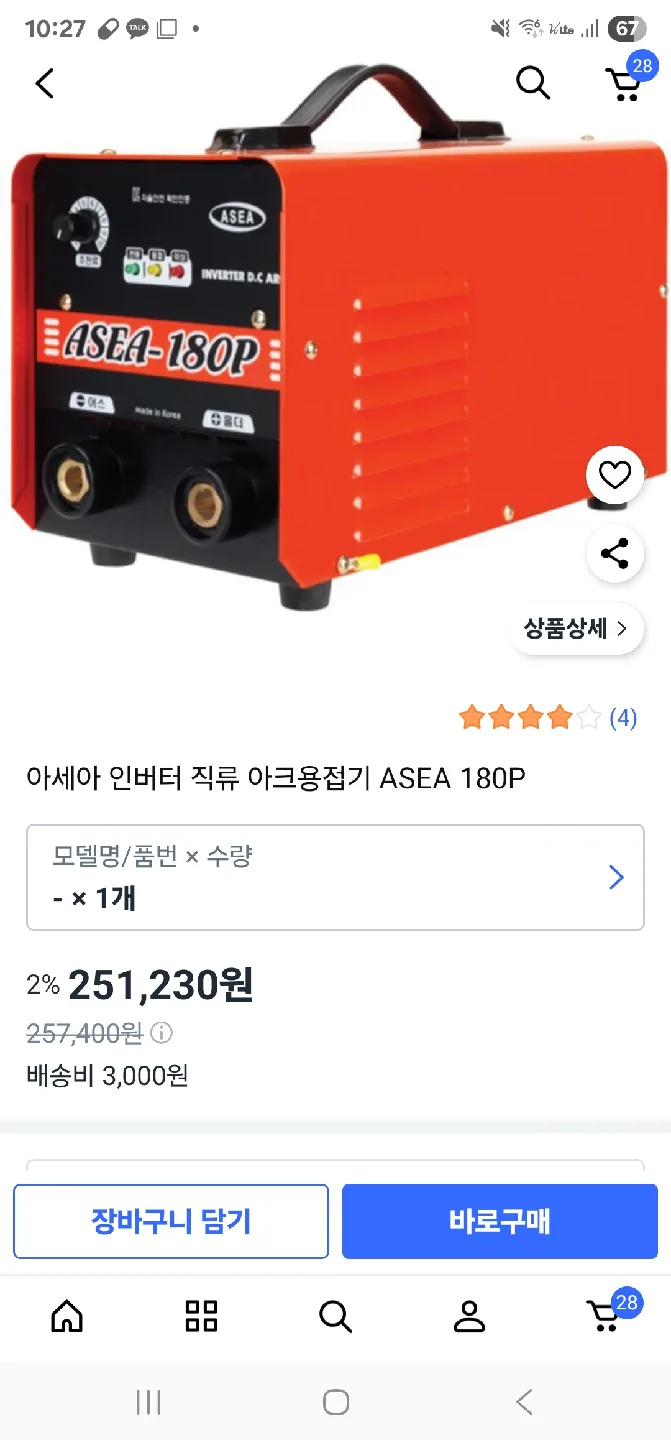Go back using the top arrow
671x1440 pixels.
click(x=45, y=83)
